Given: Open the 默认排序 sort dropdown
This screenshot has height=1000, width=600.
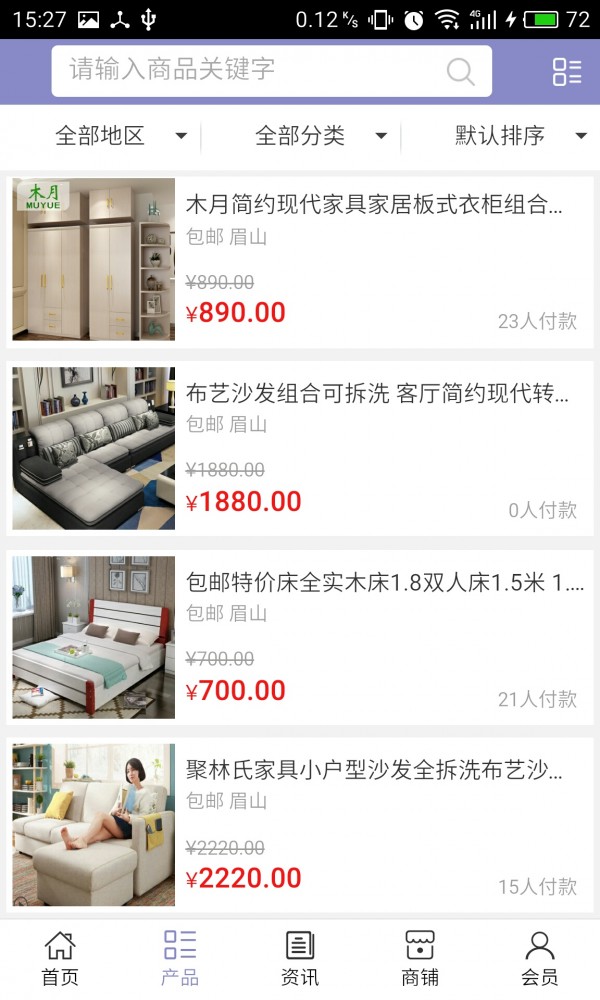Looking at the screenshot, I should (520, 136).
